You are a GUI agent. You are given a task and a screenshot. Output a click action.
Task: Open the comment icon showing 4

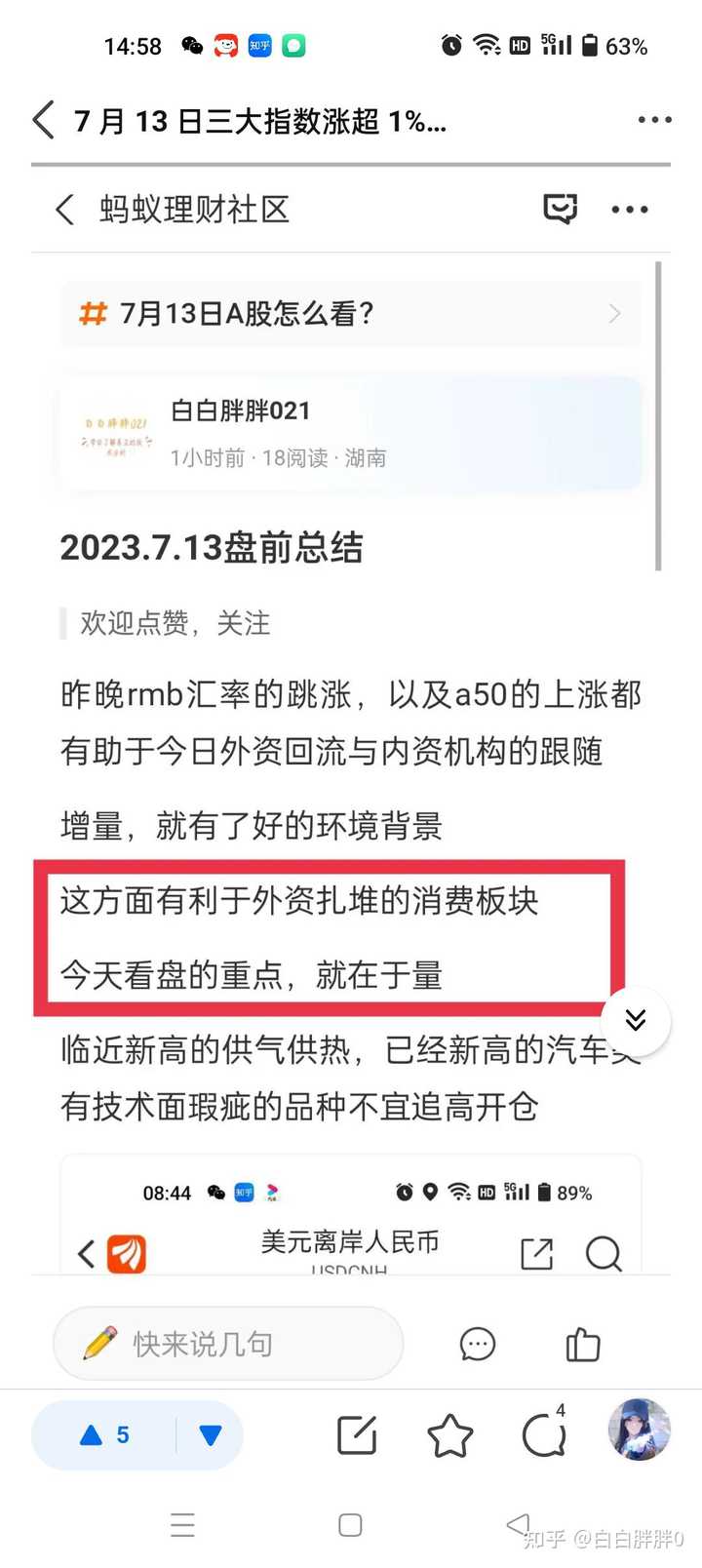[543, 1435]
